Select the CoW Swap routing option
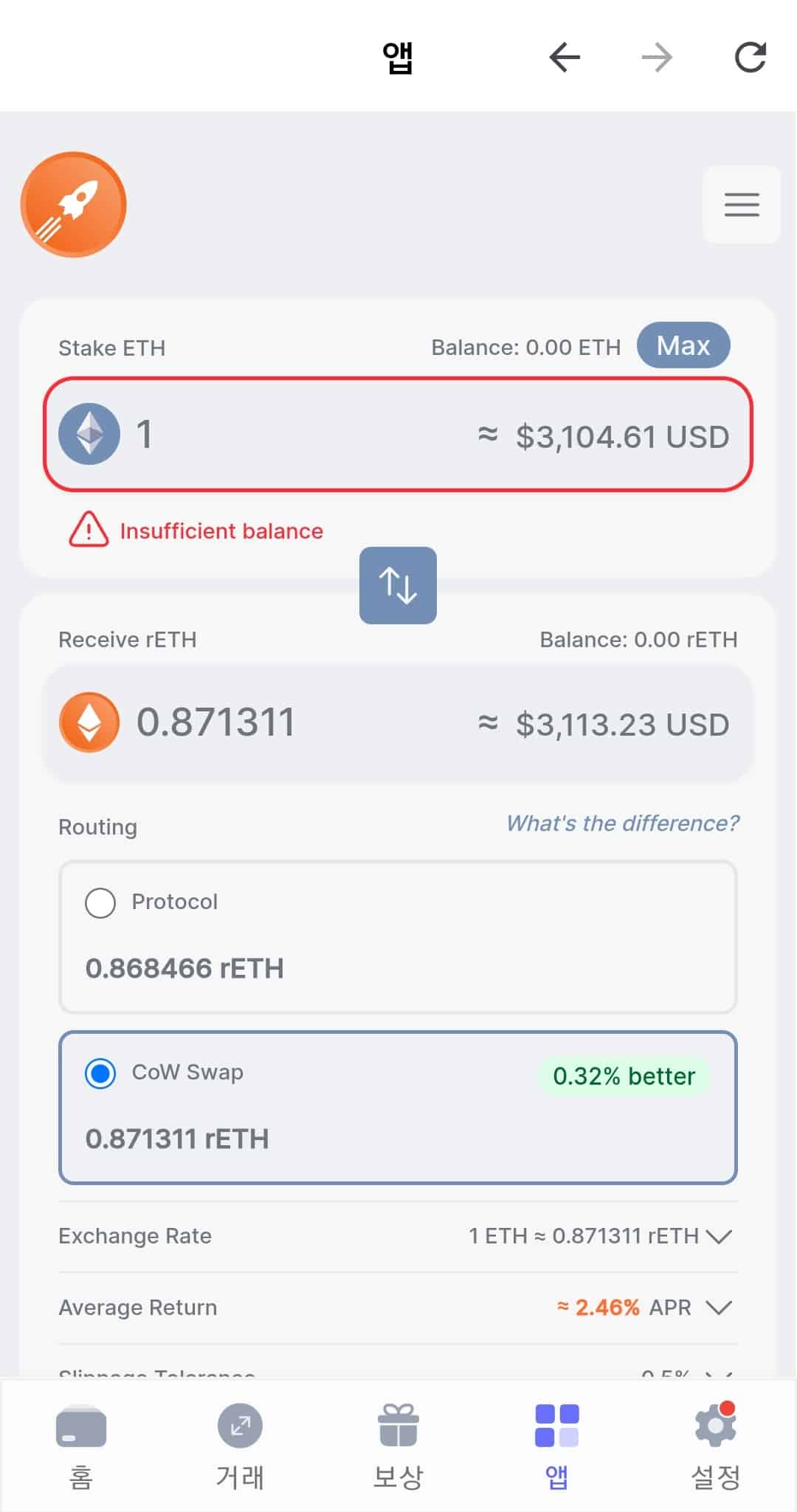The image size is (797, 1512). click(100, 1073)
